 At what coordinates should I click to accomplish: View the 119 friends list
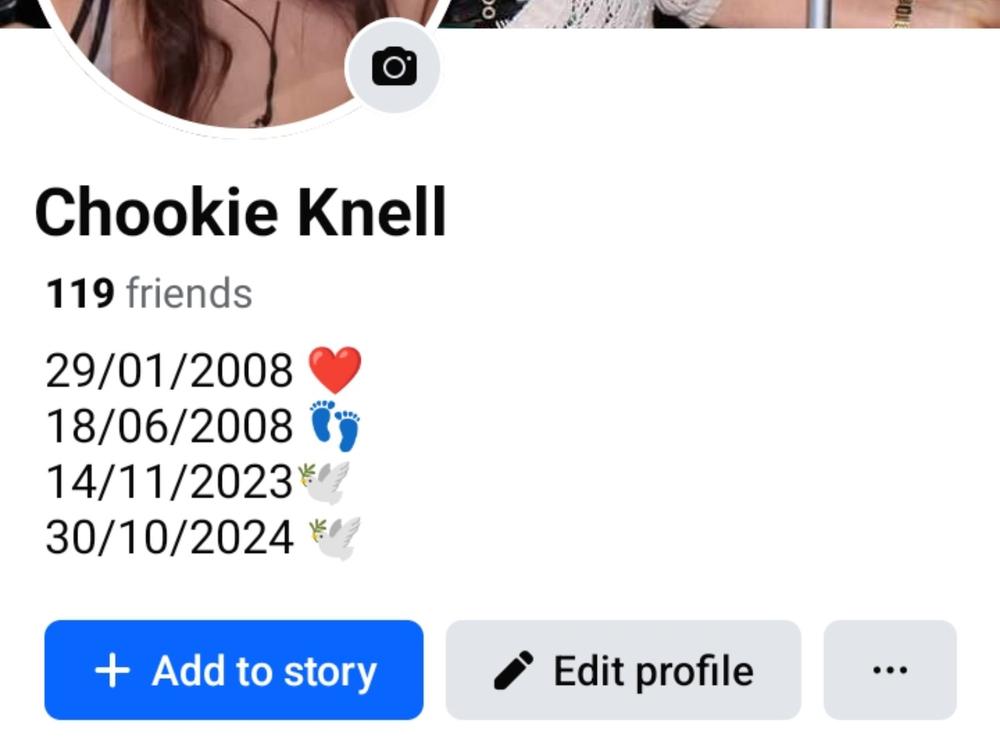point(149,294)
